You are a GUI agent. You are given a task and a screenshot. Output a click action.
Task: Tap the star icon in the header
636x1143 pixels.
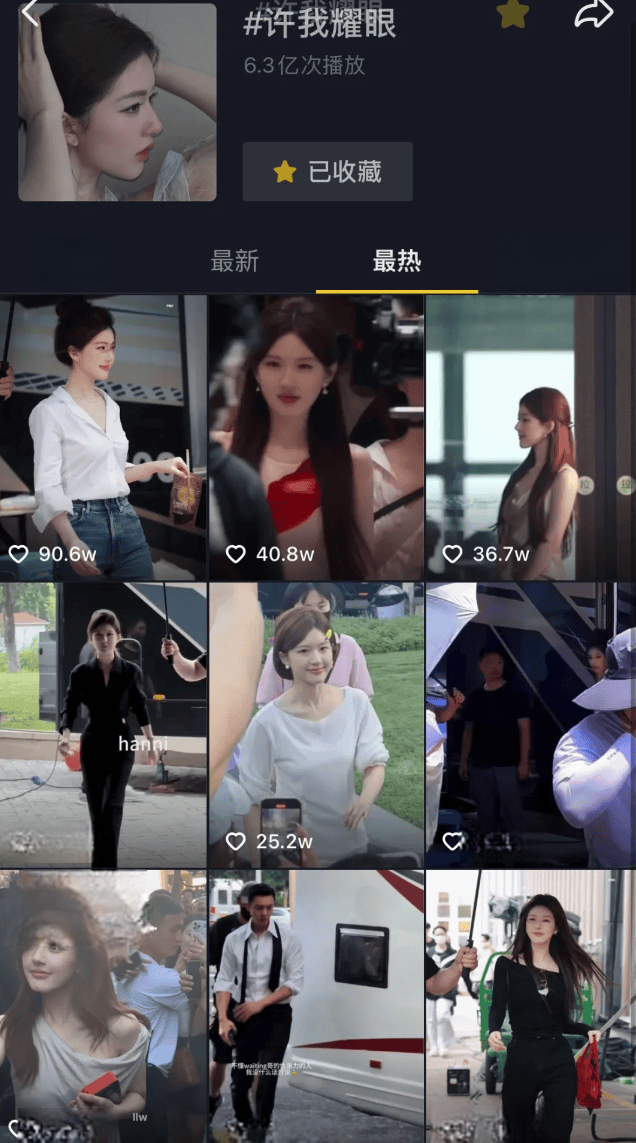tap(513, 13)
